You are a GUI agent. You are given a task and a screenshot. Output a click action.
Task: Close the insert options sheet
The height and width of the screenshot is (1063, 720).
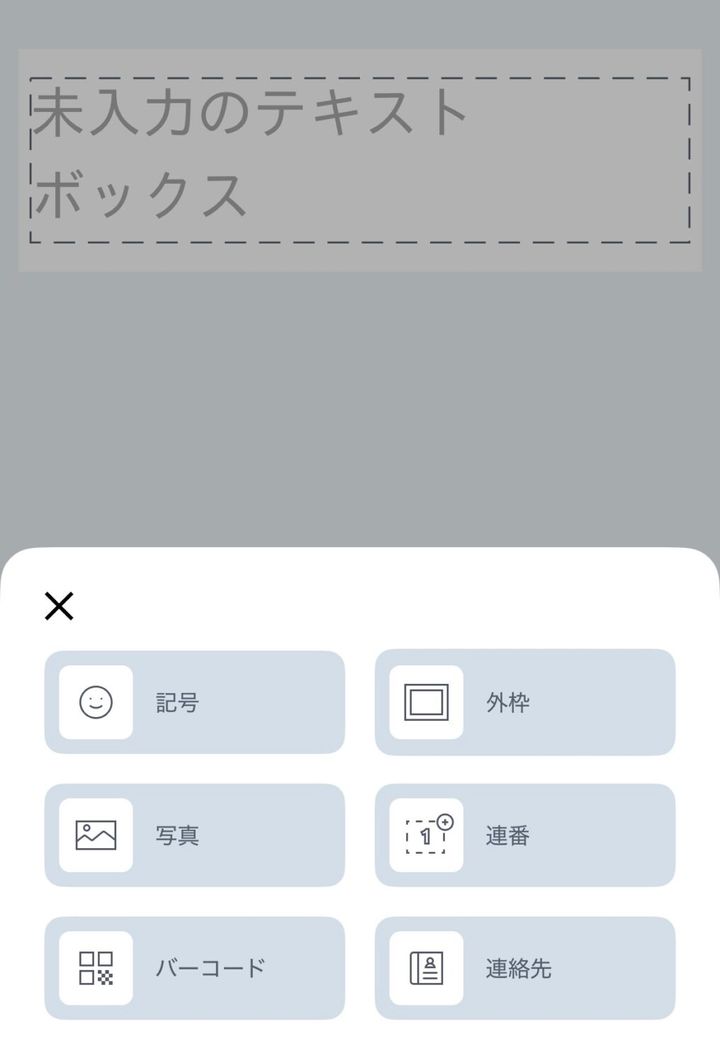click(59, 606)
